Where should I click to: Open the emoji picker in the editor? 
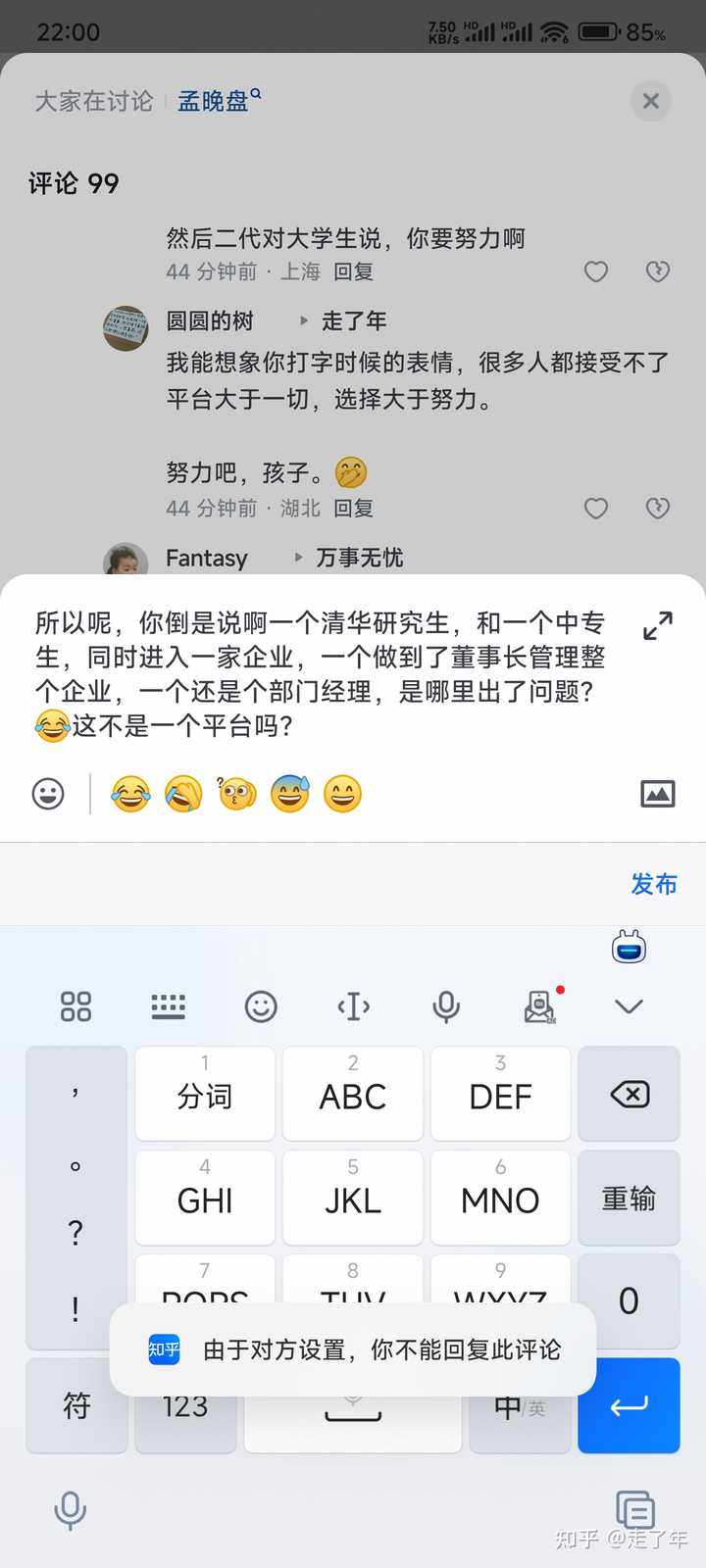48,794
